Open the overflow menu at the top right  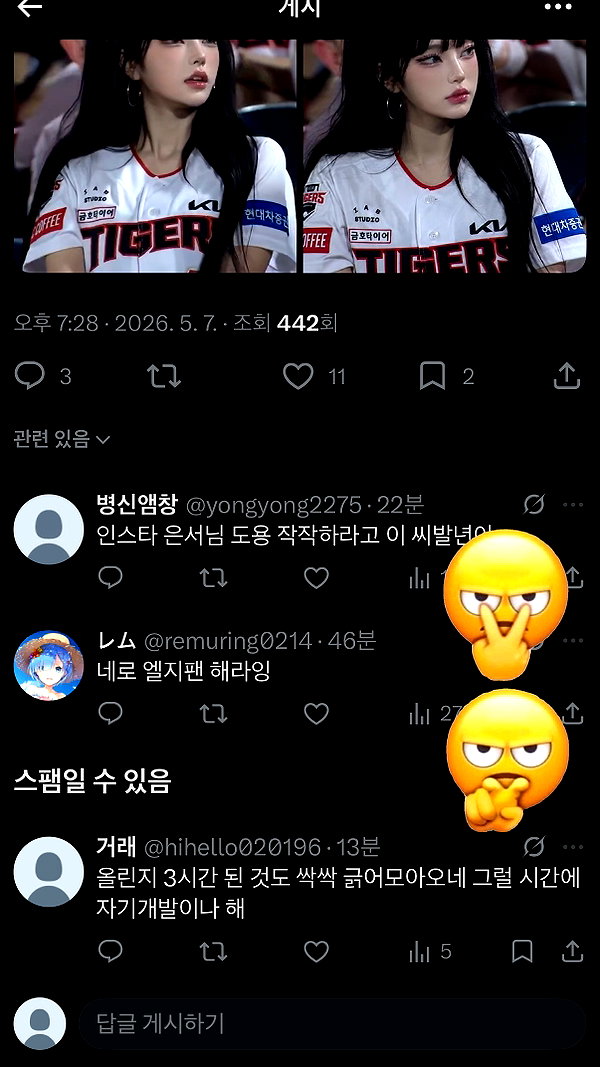pos(558,7)
